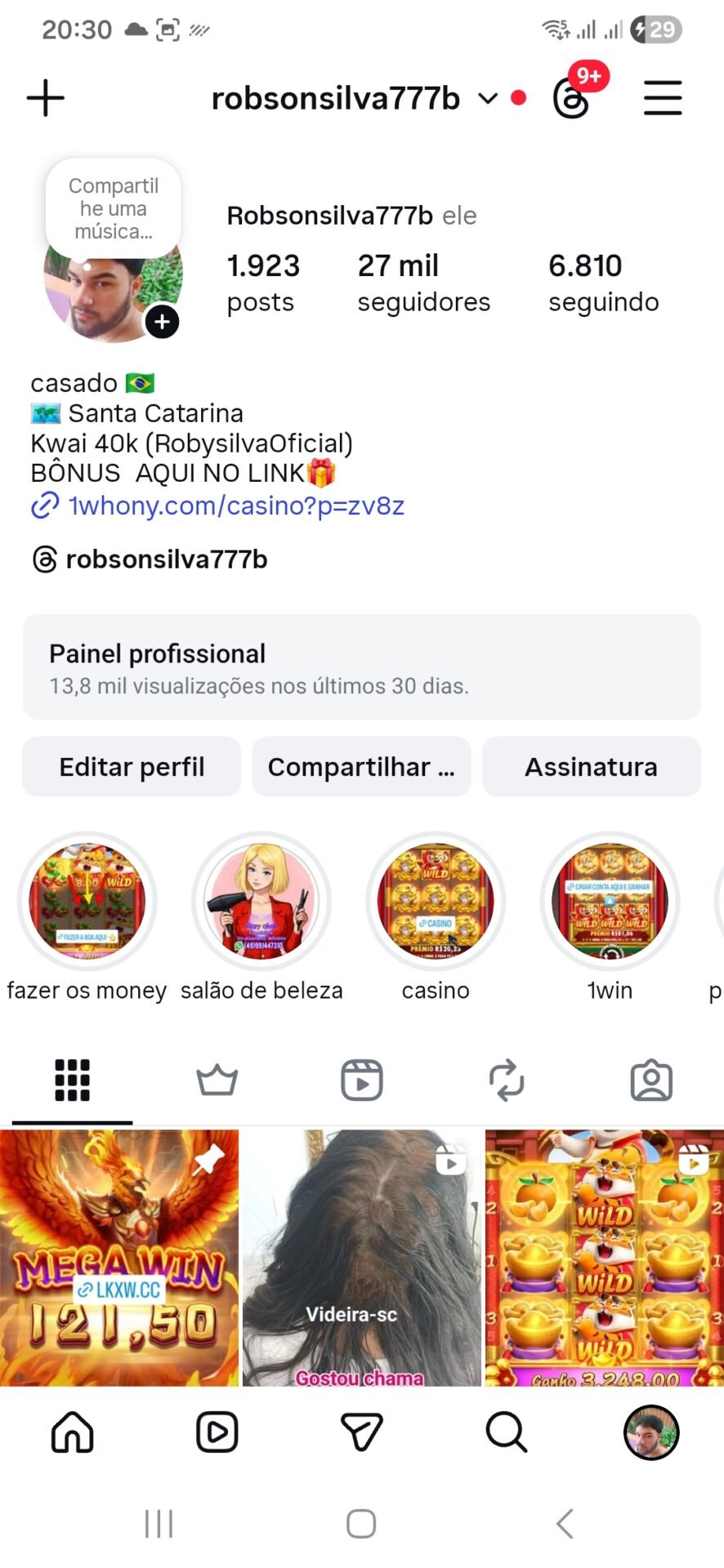The image size is (724, 1568).
Task: Select the highlights crown tab icon
Action: pyautogui.click(x=217, y=1080)
